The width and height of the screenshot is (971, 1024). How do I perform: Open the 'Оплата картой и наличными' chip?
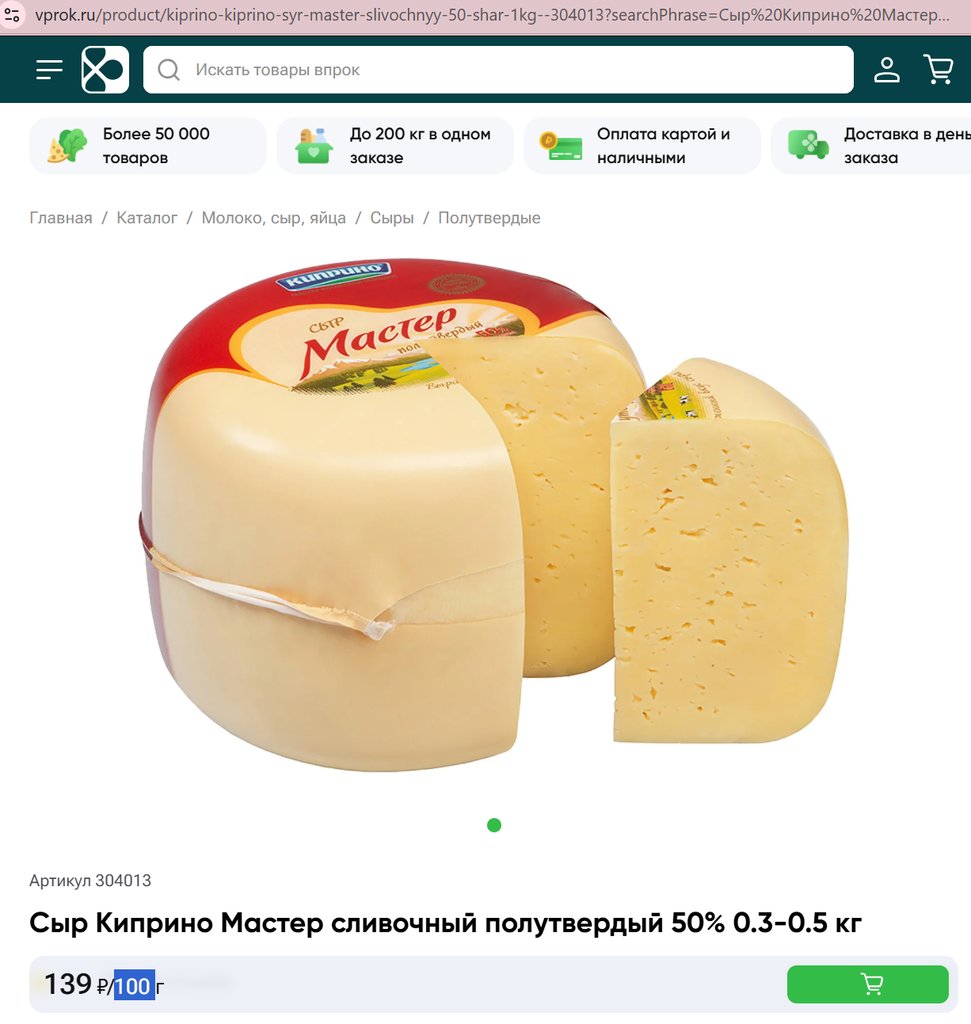642,146
